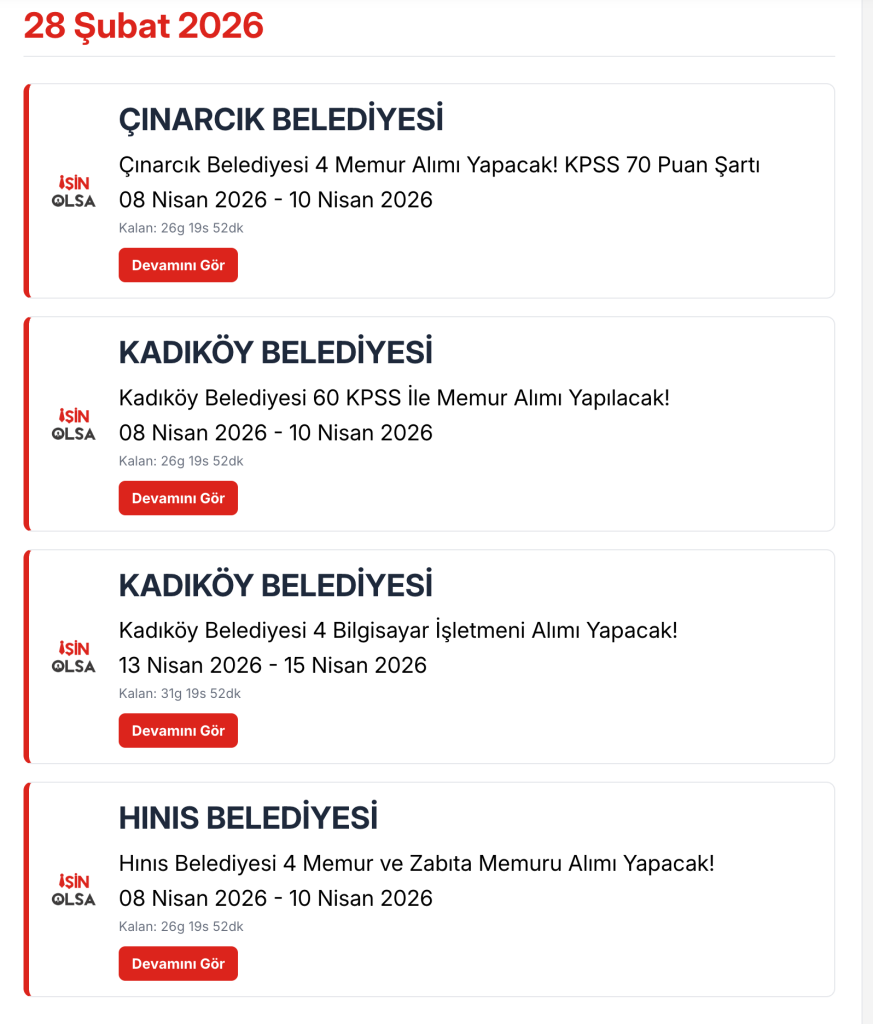Tap Devamını Gör under Çınarcık Belediyesi
This screenshot has width=873, height=1024.
click(x=178, y=265)
